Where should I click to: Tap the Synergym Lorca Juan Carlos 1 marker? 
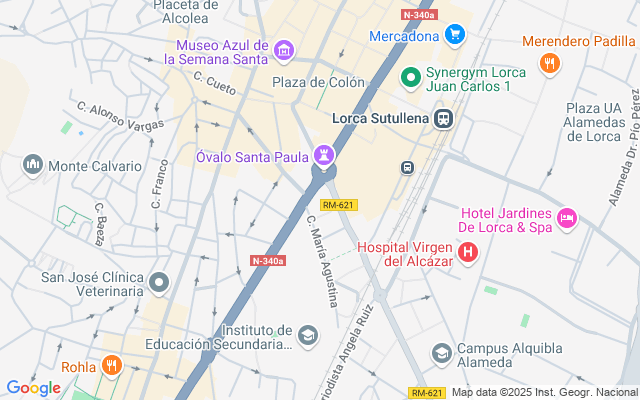(x=410, y=77)
